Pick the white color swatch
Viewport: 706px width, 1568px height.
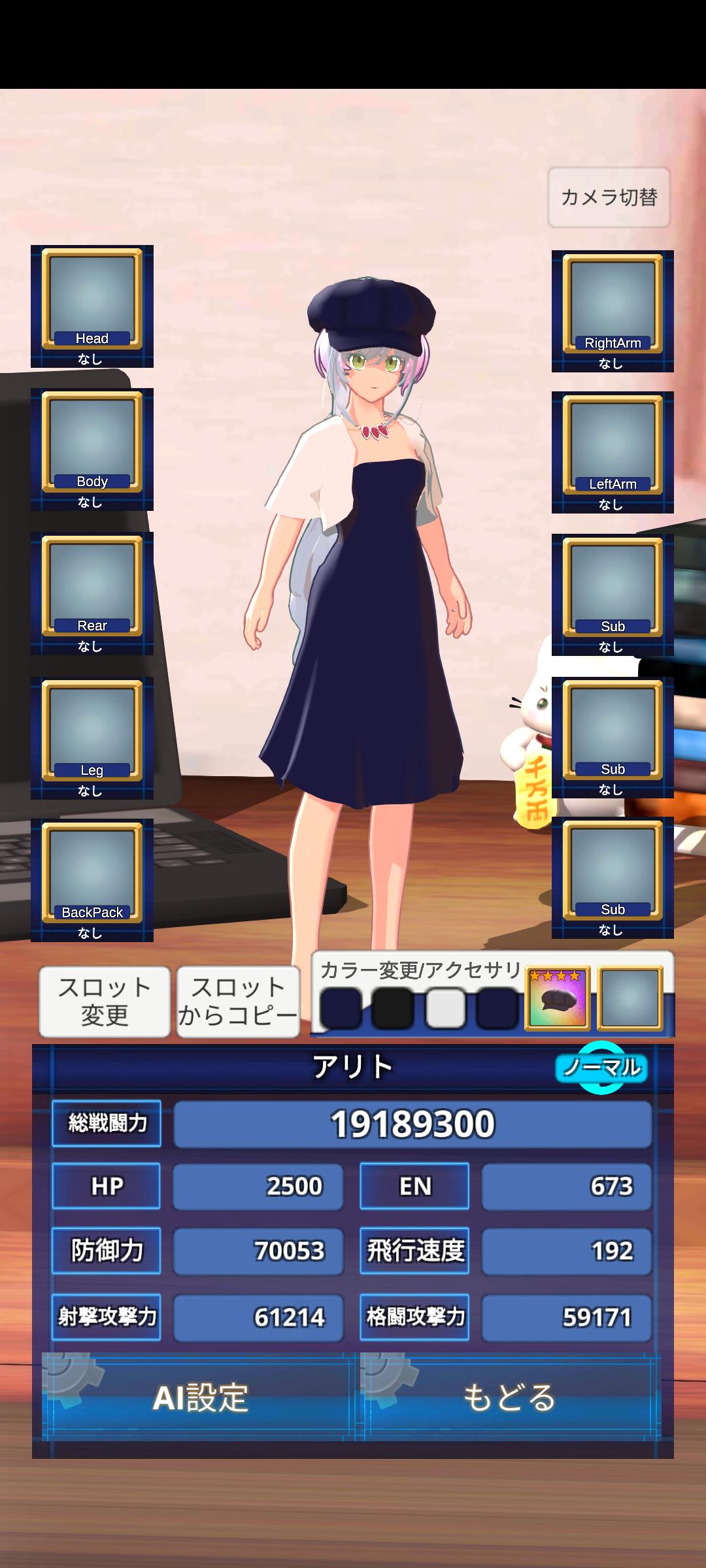pos(445,1008)
